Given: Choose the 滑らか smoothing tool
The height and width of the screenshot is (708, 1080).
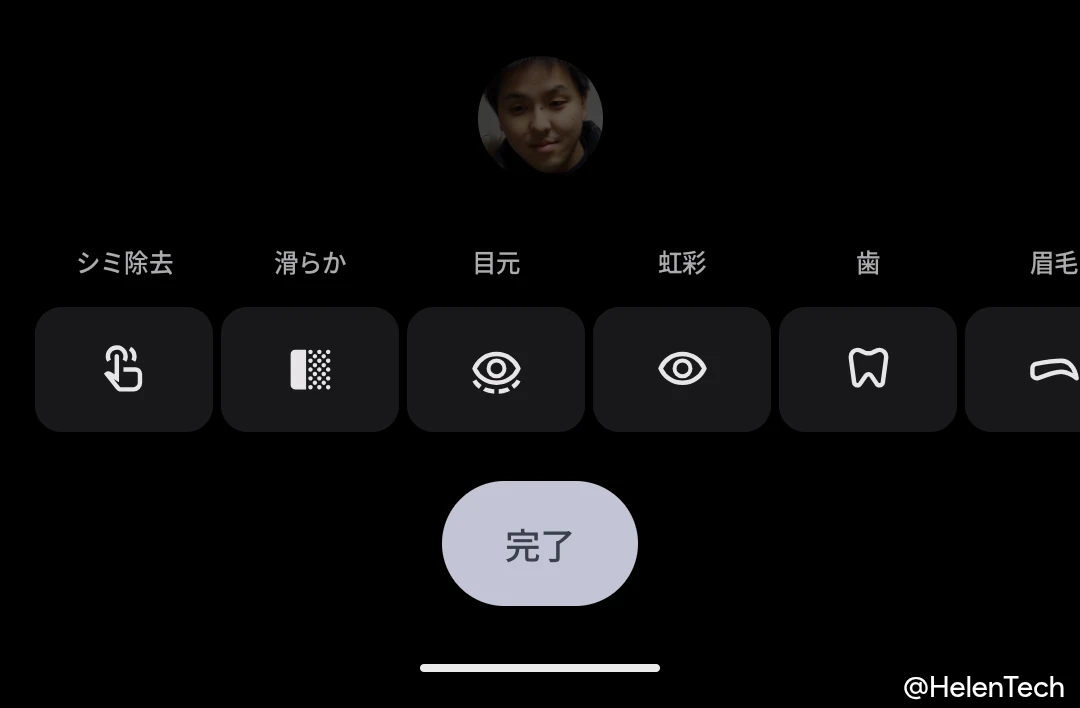Looking at the screenshot, I should [310, 369].
